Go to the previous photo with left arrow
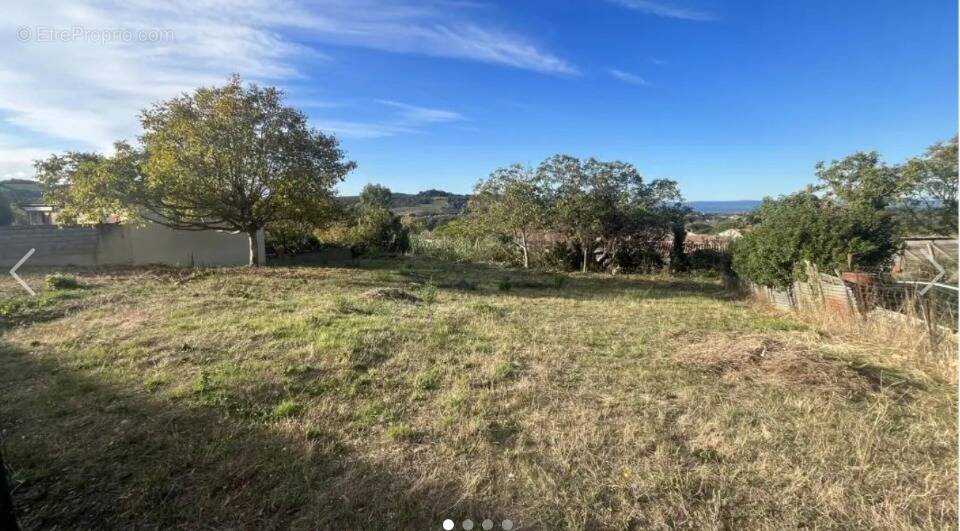Screen dimensions: 960x531 [x=22, y=271]
